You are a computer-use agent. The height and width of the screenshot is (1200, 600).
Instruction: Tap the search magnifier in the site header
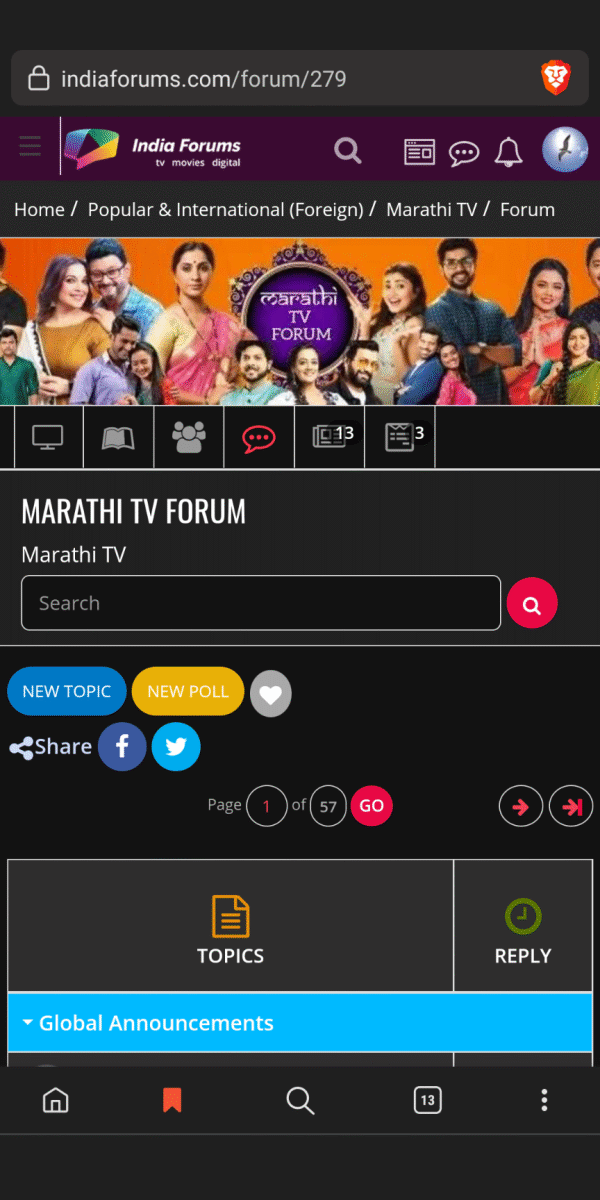pyautogui.click(x=347, y=151)
